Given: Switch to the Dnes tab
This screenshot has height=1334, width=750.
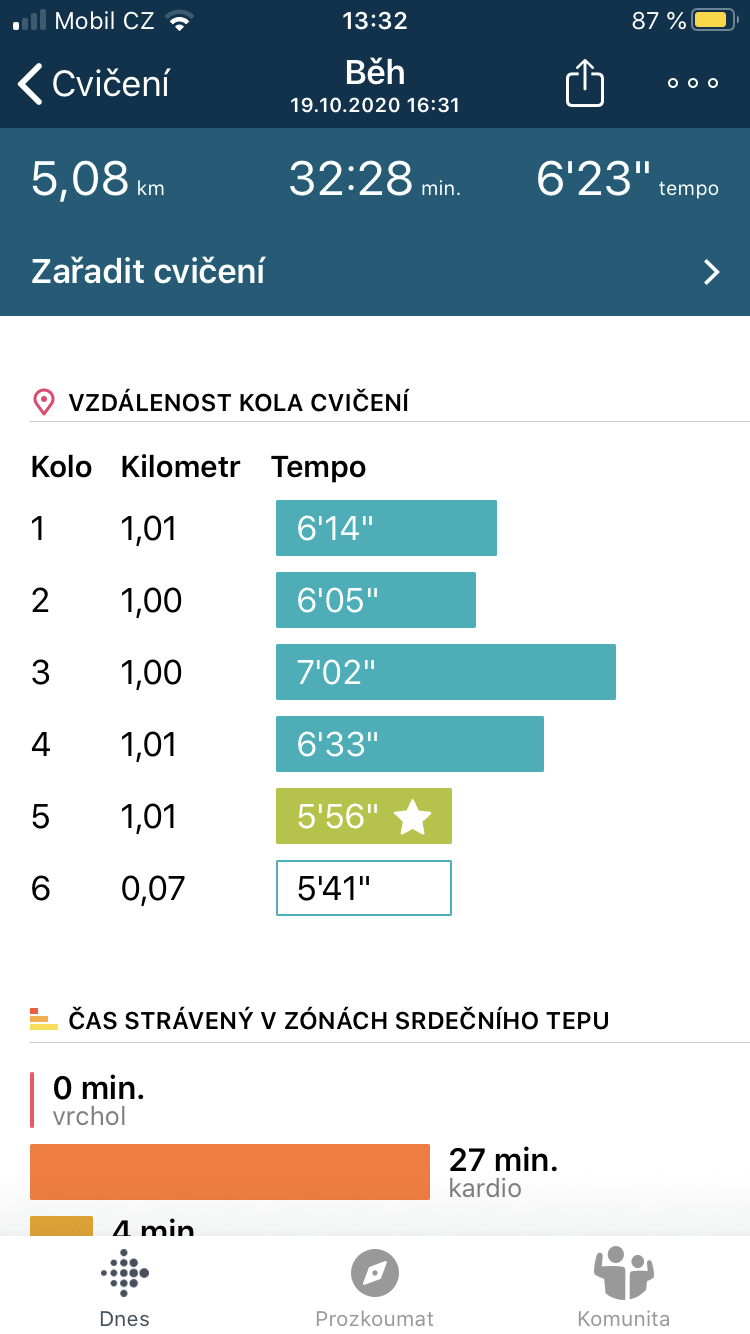Looking at the screenshot, I should (125, 1288).
